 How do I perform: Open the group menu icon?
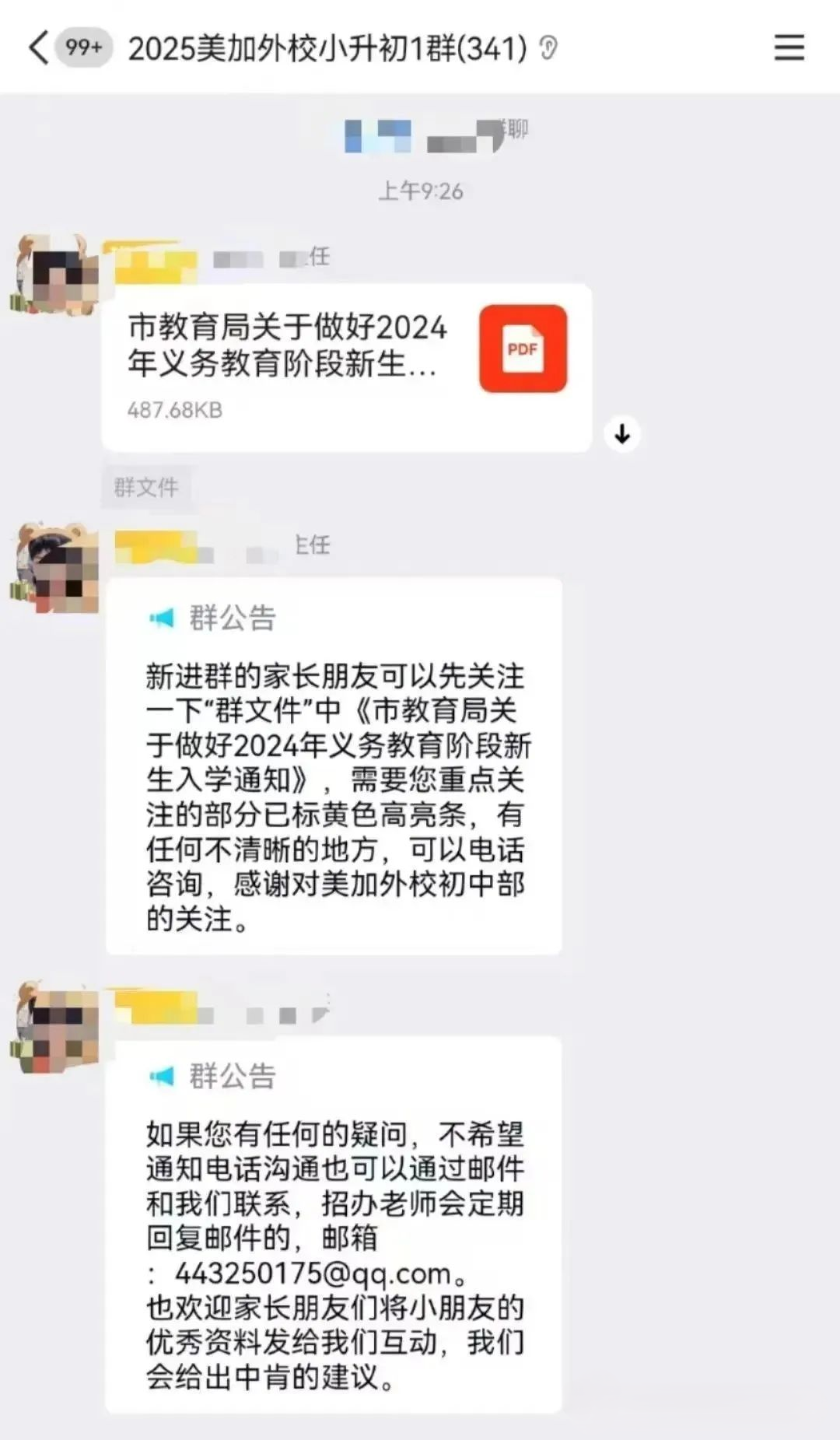789,48
